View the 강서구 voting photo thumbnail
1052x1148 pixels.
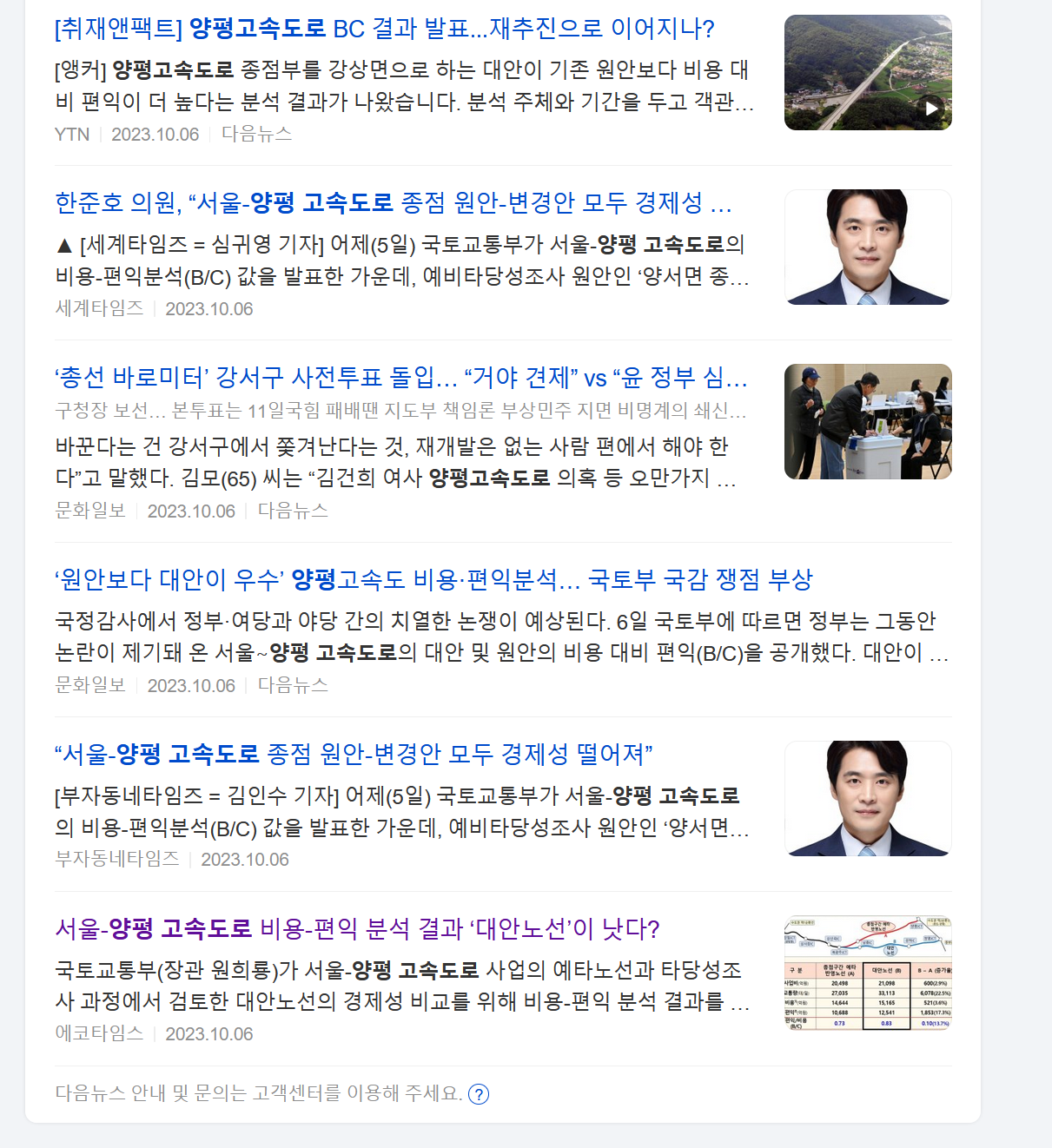pyautogui.click(x=868, y=422)
